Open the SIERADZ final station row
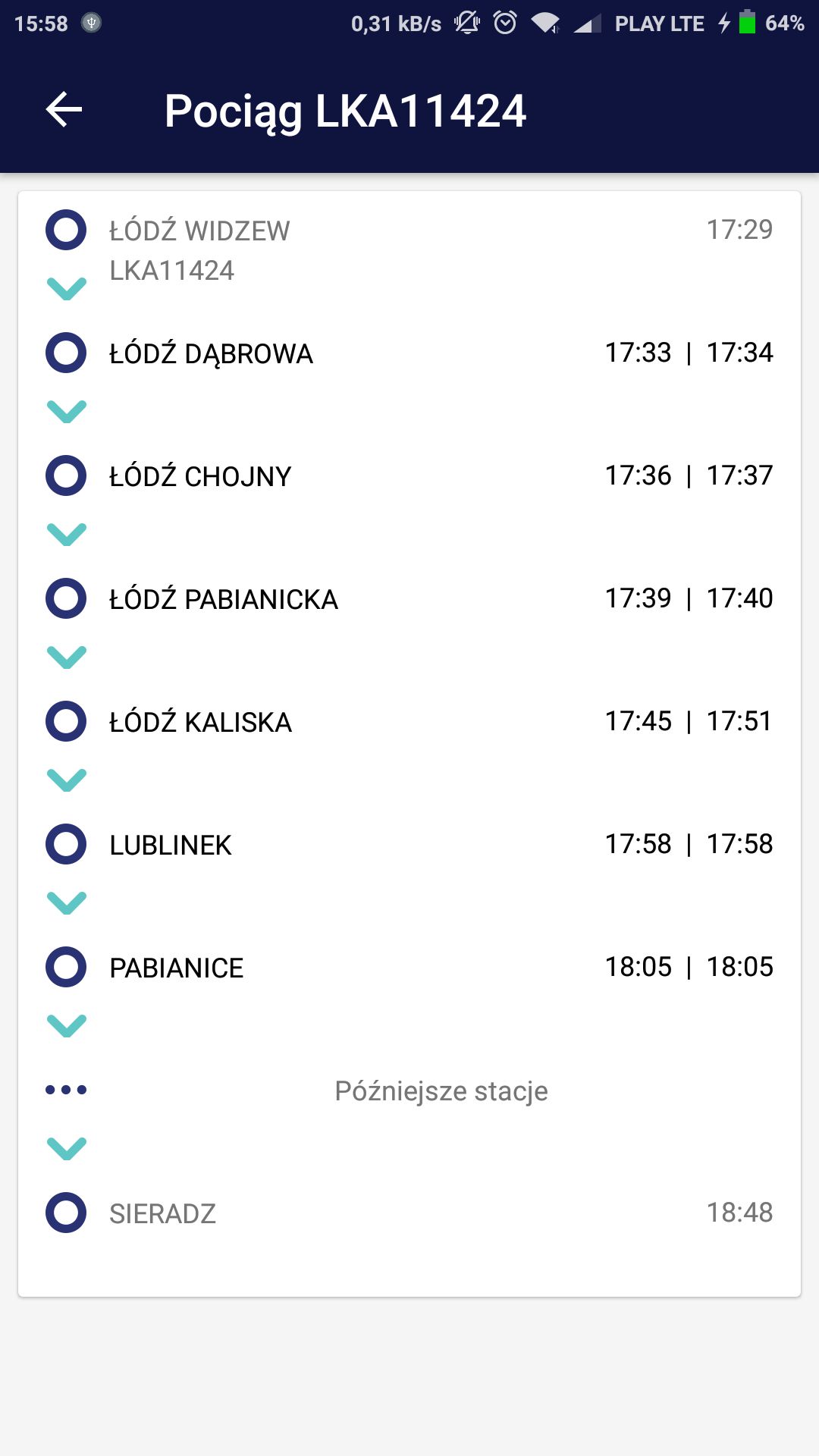Viewport: 819px width, 1456px height. [409, 1213]
